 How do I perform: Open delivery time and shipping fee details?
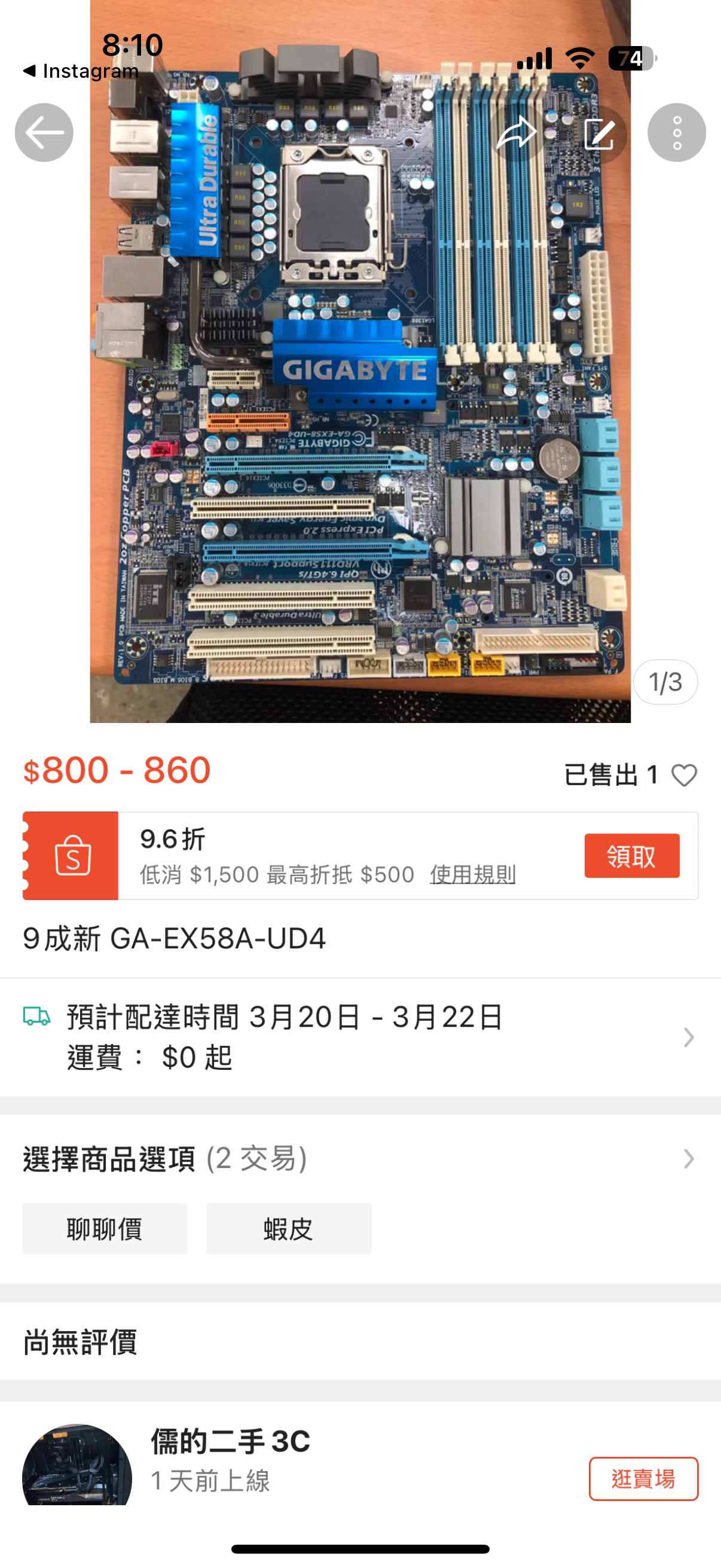coord(360,1036)
